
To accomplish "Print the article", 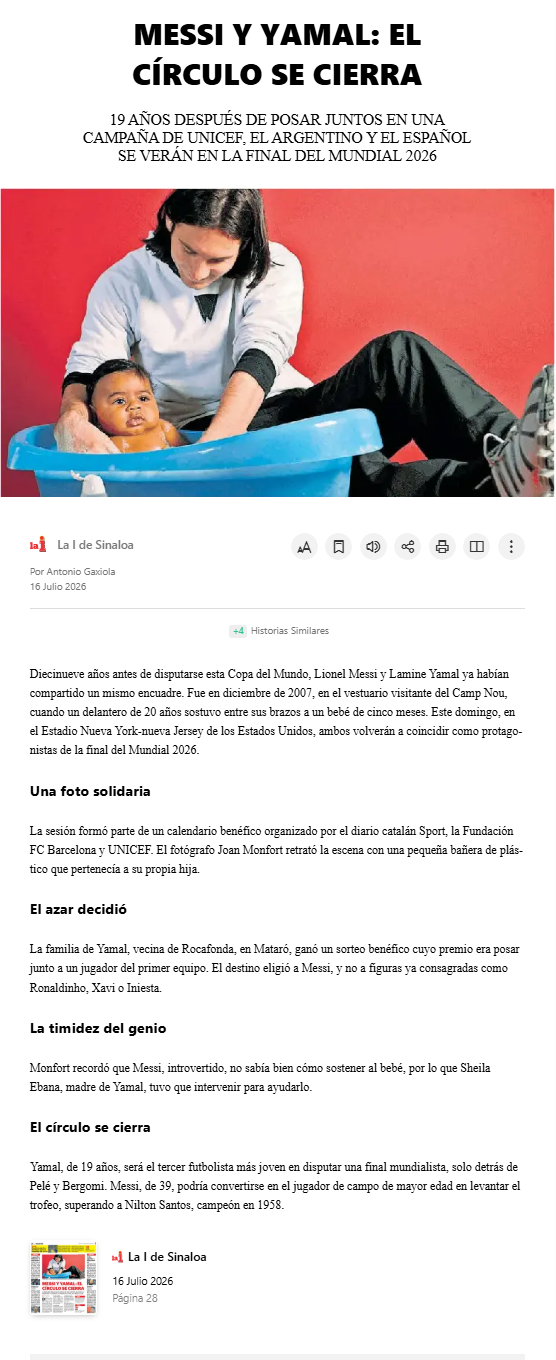I will tap(442, 547).
